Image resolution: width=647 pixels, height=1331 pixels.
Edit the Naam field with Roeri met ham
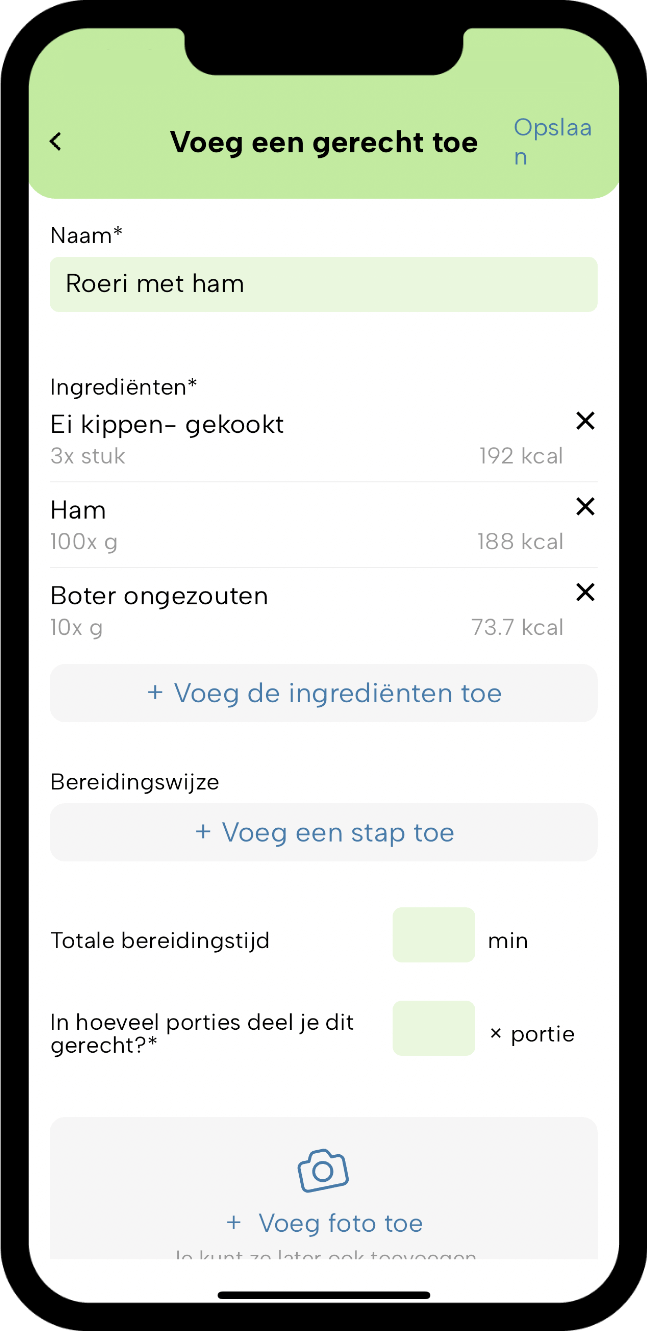coord(324,284)
